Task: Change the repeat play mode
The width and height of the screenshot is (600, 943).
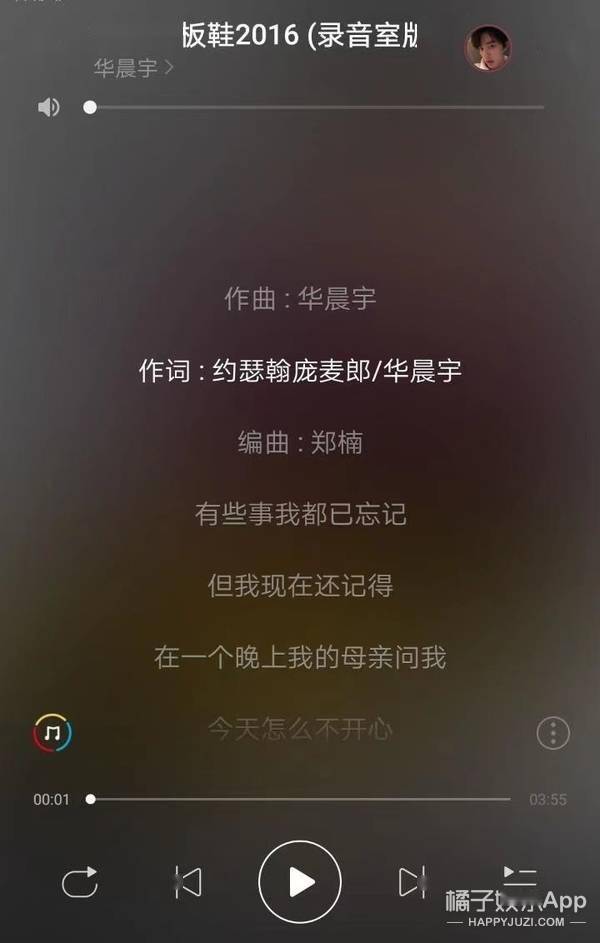Action: pos(80,881)
